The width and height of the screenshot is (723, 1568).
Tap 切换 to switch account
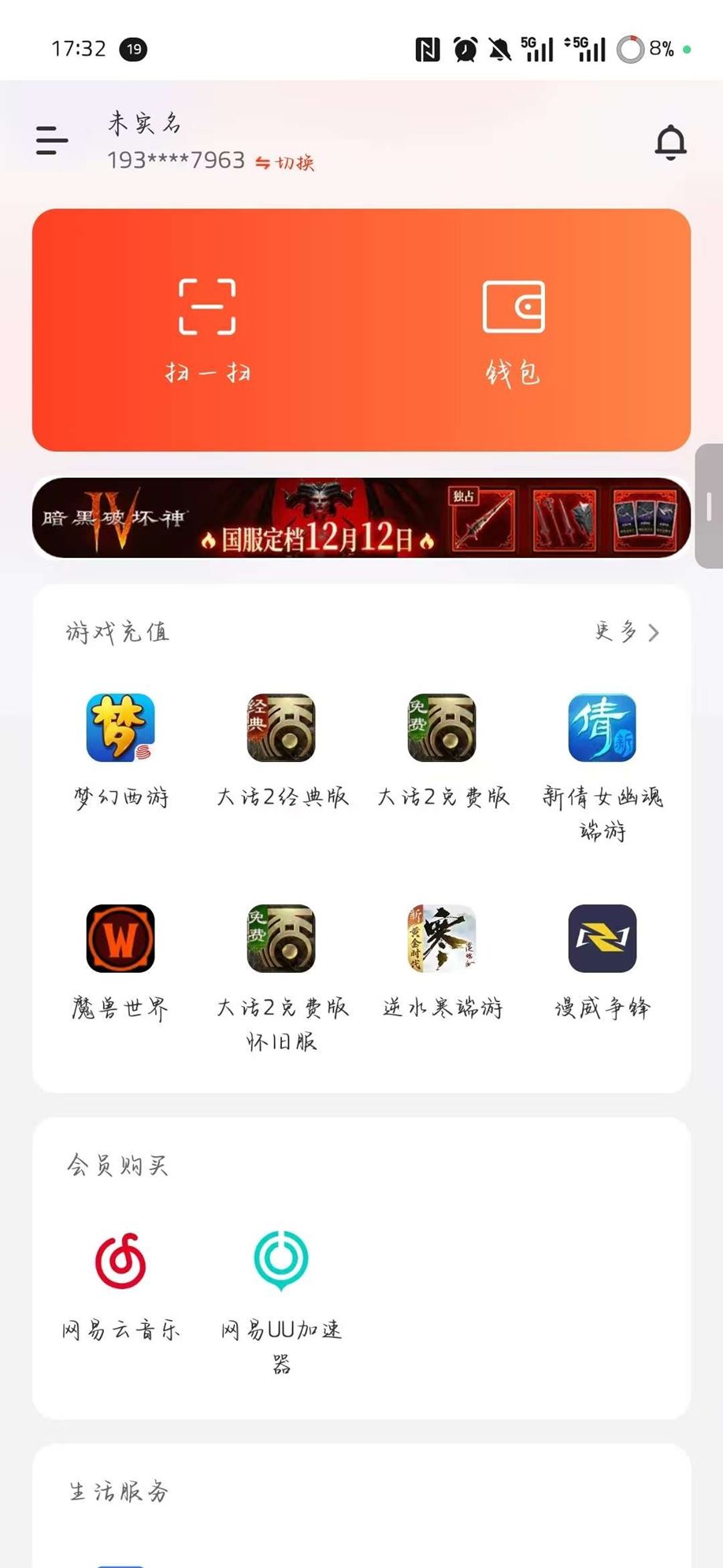[x=285, y=163]
